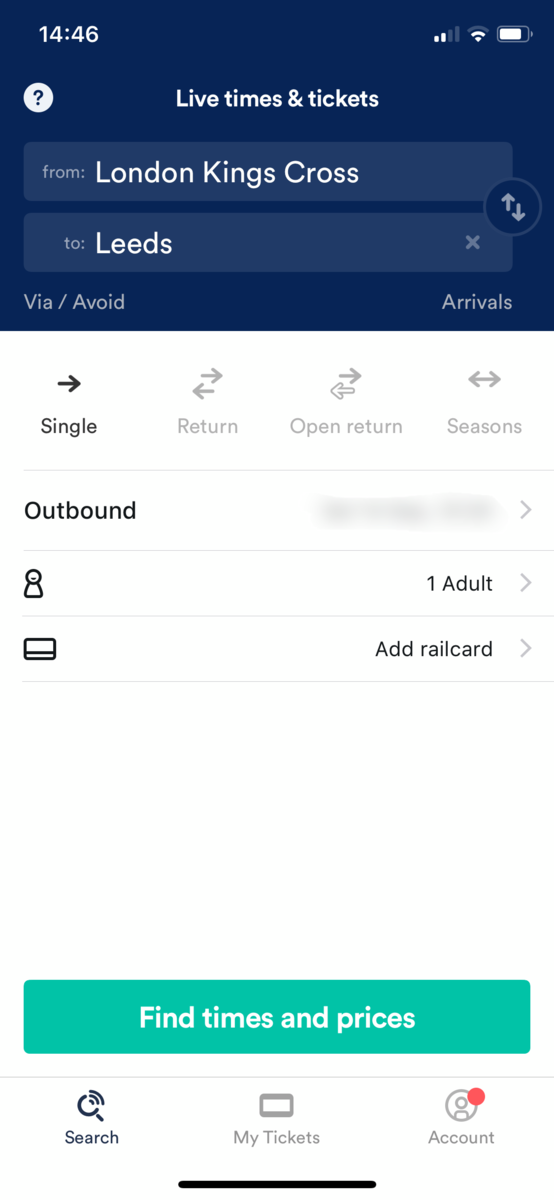Clear the Leeds destination
Screen dimensions: 554x1200
point(473,242)
